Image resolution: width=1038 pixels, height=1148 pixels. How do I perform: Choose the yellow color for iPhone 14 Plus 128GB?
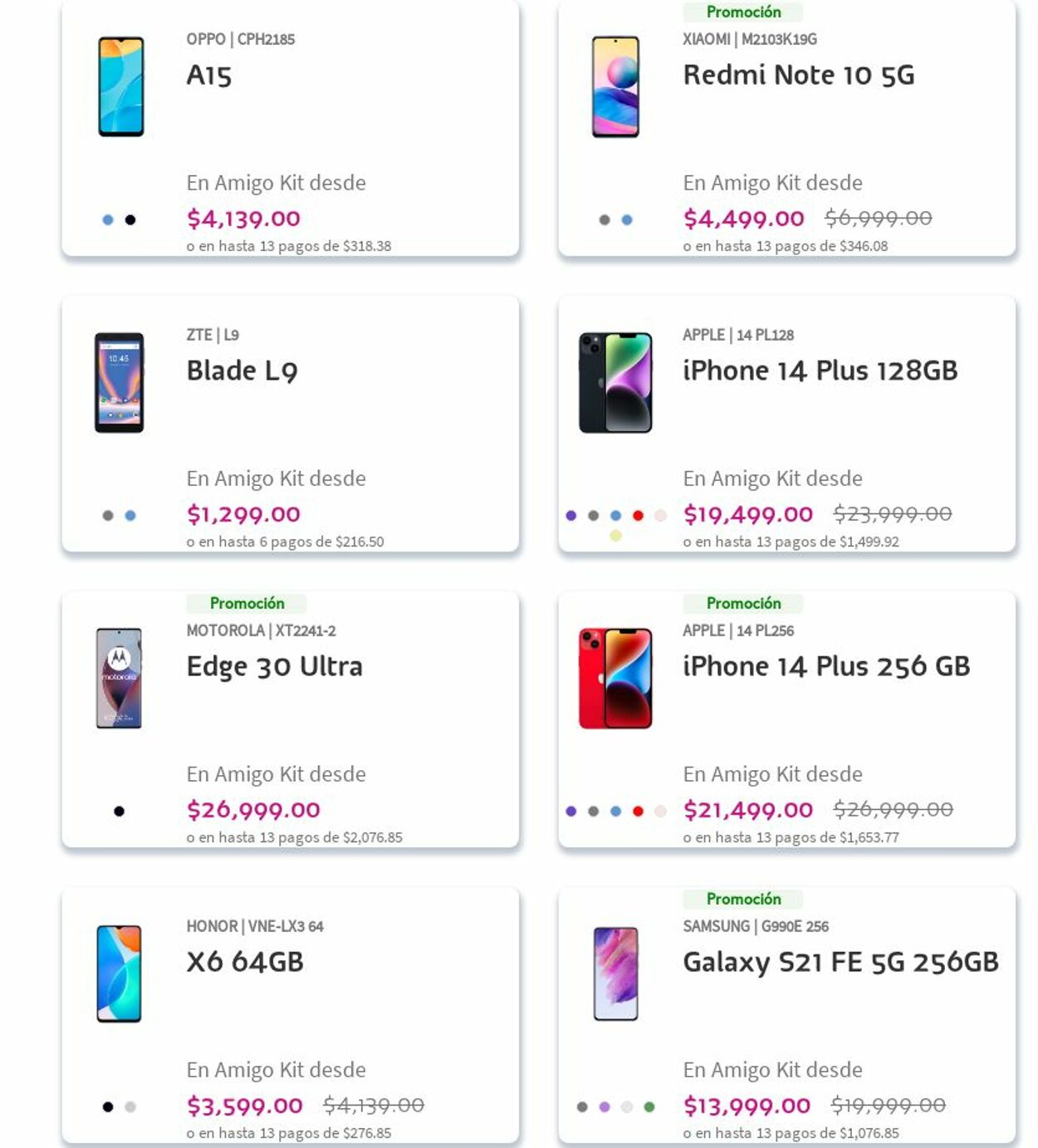(615, 536)
